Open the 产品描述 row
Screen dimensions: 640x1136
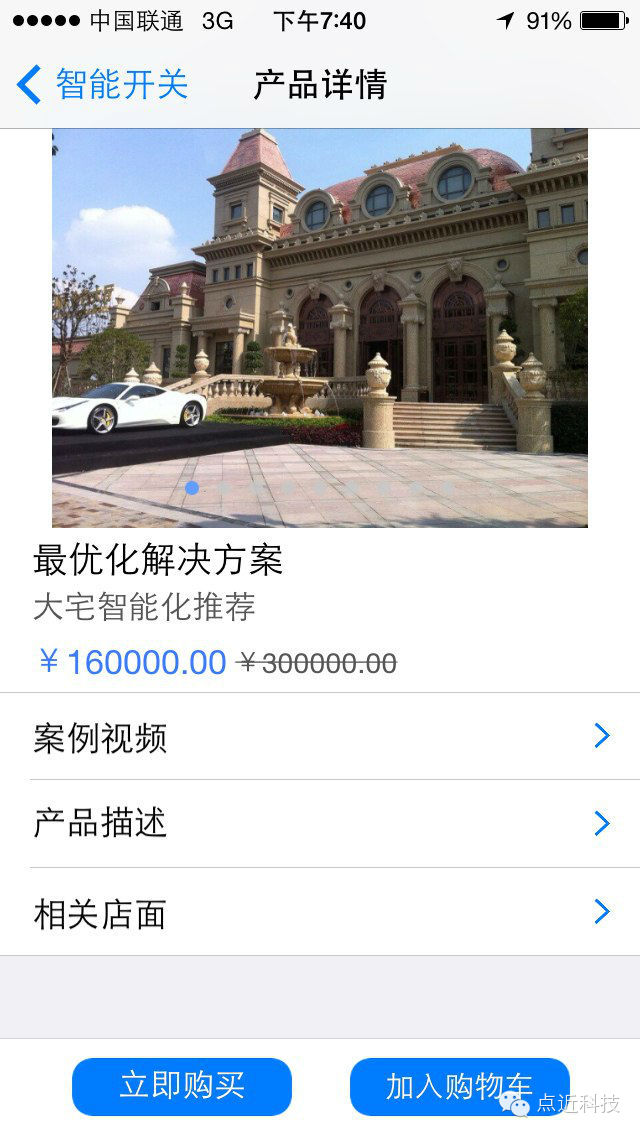click(320, 824)
